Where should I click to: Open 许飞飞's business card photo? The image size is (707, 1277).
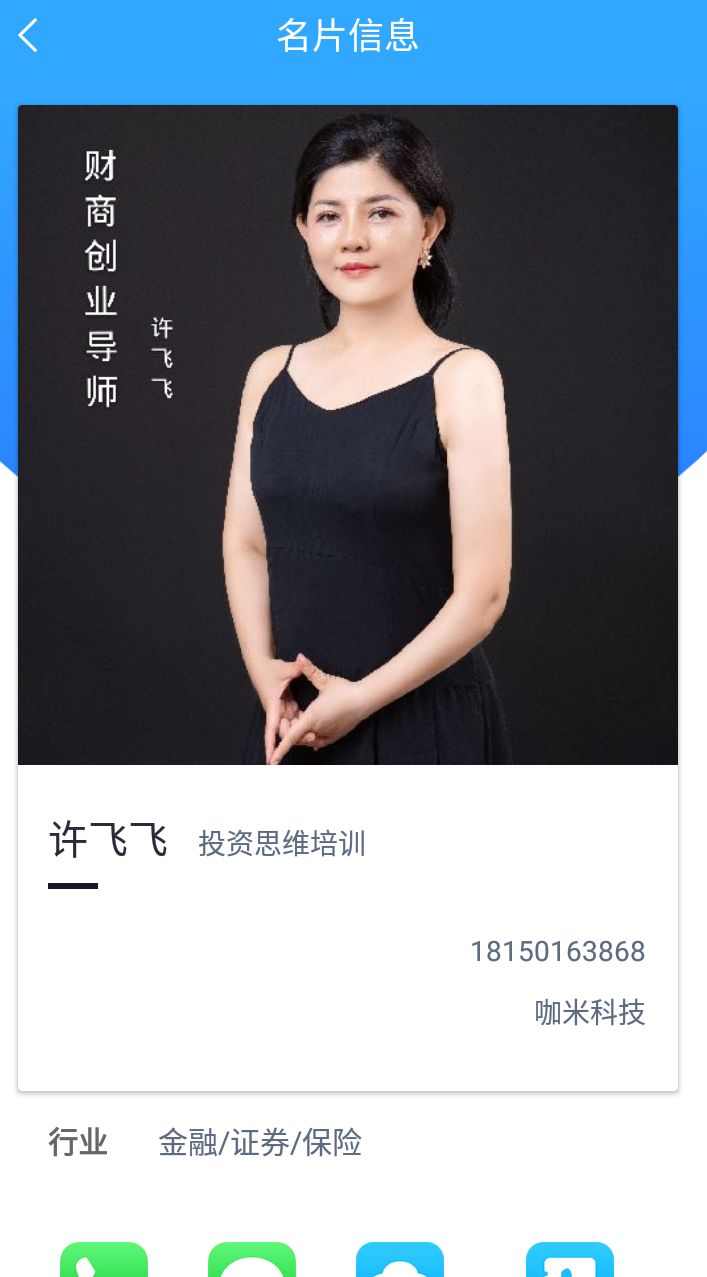[348, 435]
